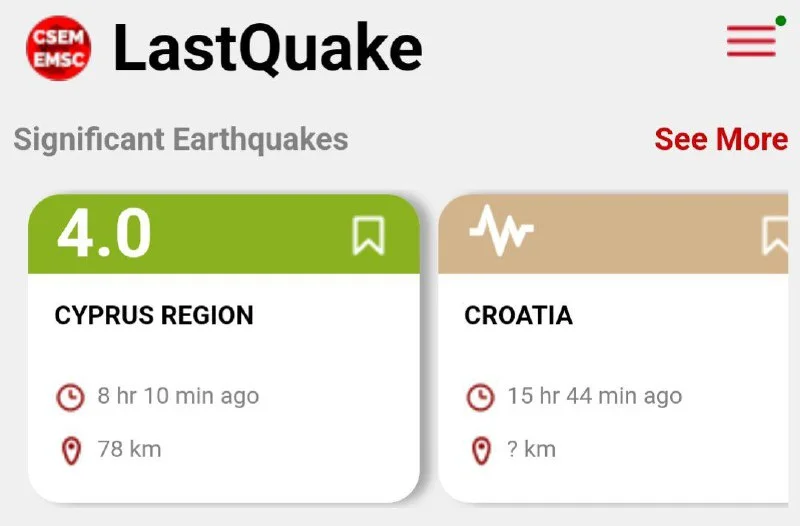Open the hamburger menu
This screenshot has height=526, width=800.
751,40
